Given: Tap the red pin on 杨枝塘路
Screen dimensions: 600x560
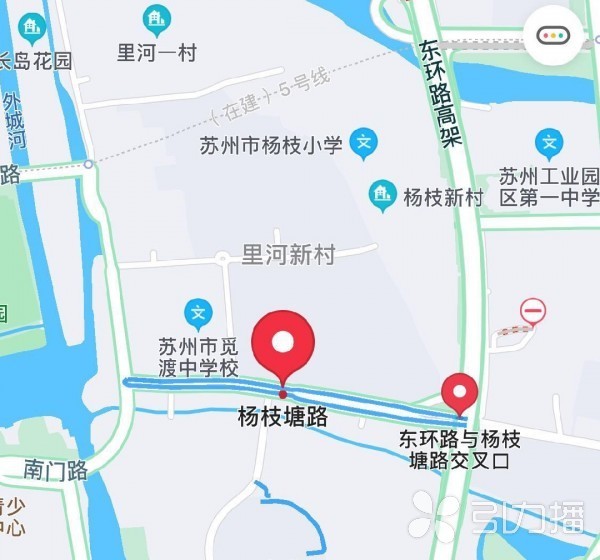Looking at the screenshot, I should (283, 345).
